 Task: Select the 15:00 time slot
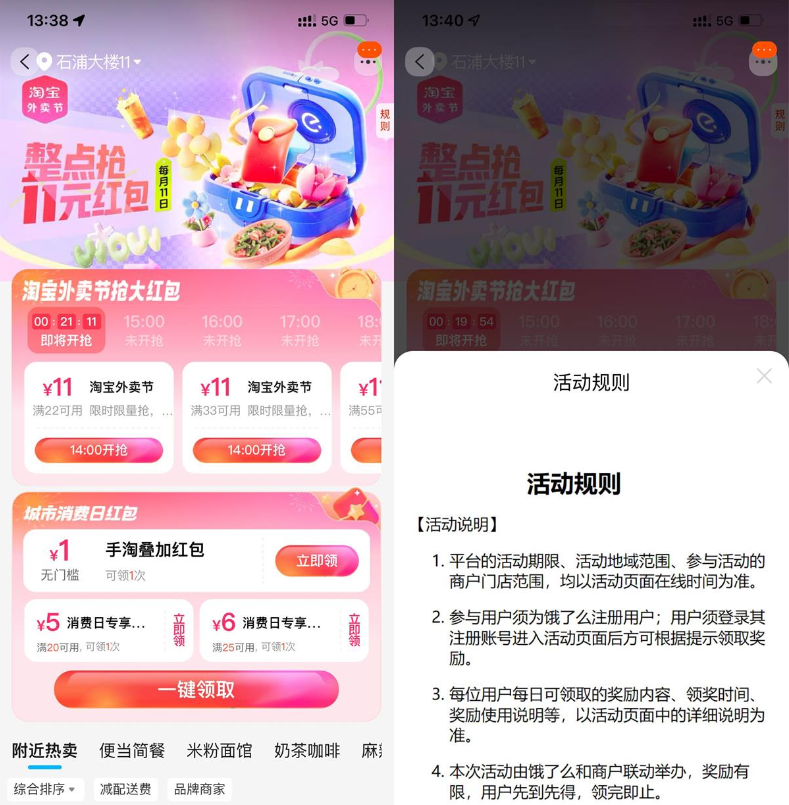pyautogui.click(x=144, y=330)
